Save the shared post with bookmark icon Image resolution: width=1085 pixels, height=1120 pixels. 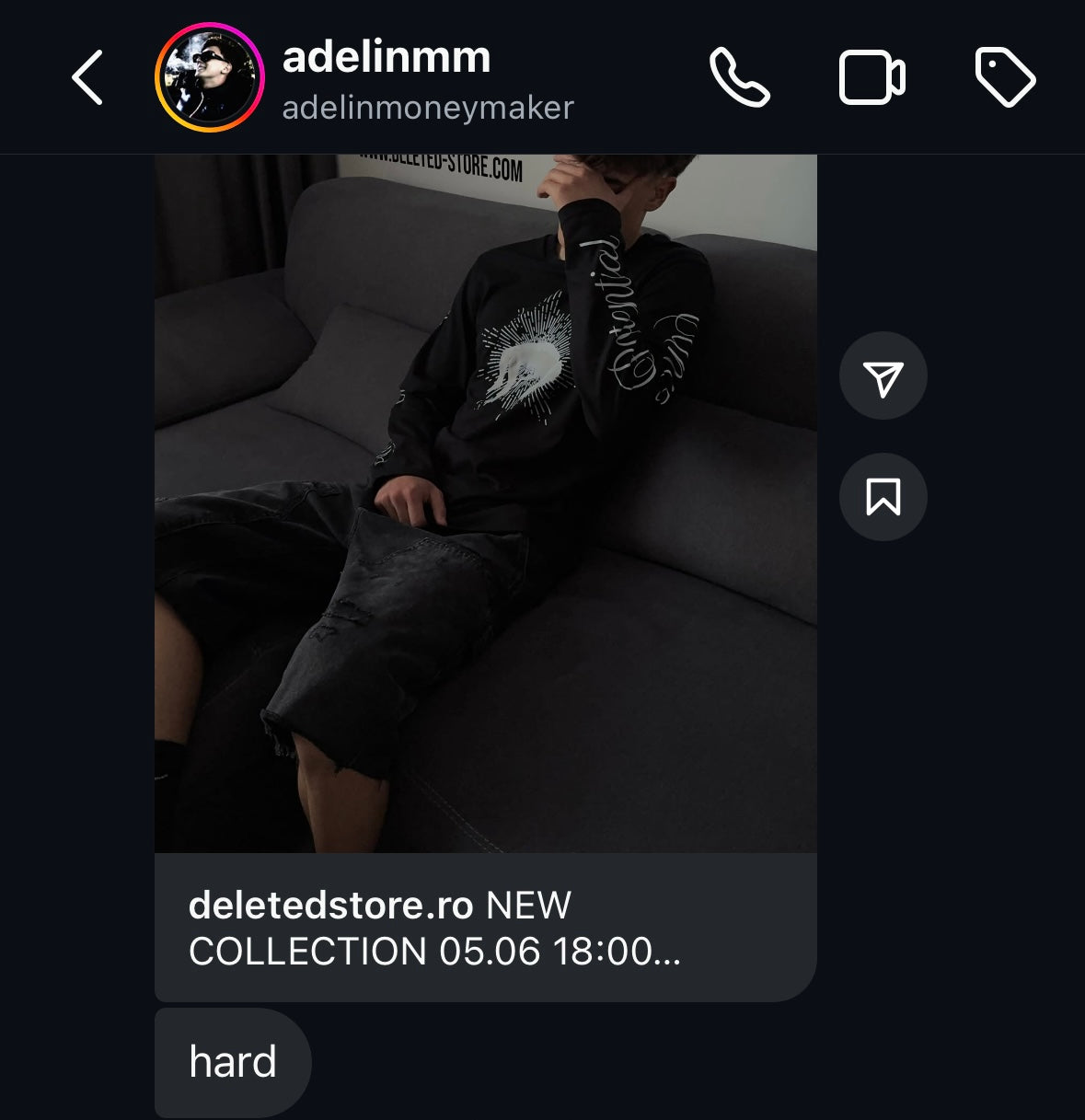pos(883,497)
